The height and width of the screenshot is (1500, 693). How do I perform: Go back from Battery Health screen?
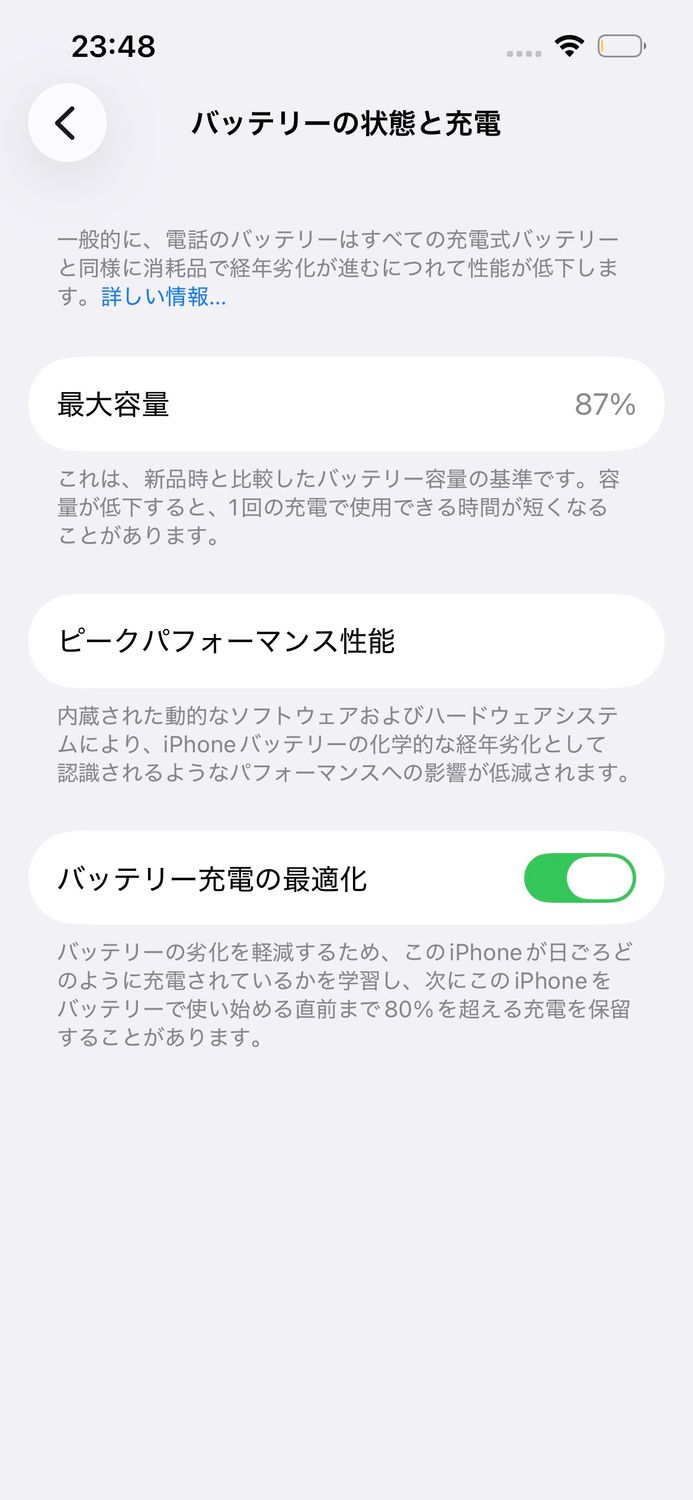point(67,123)
